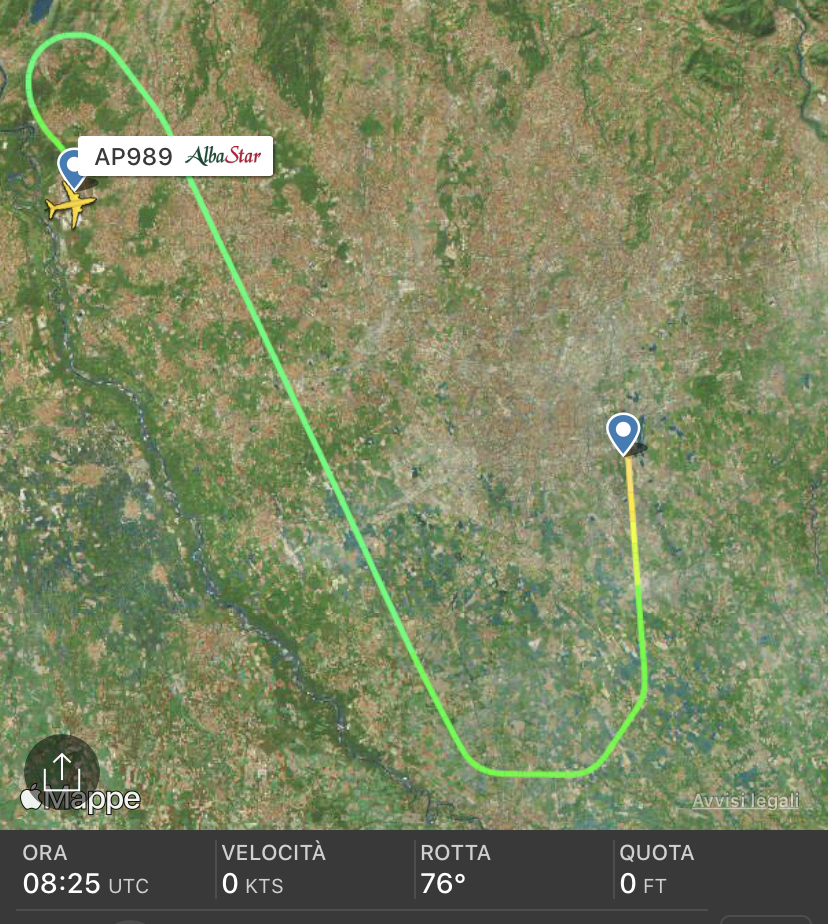Open the AP989 AlbaStar flight label
The height and width of the screenshot is (924, 828).
(176, 156)
